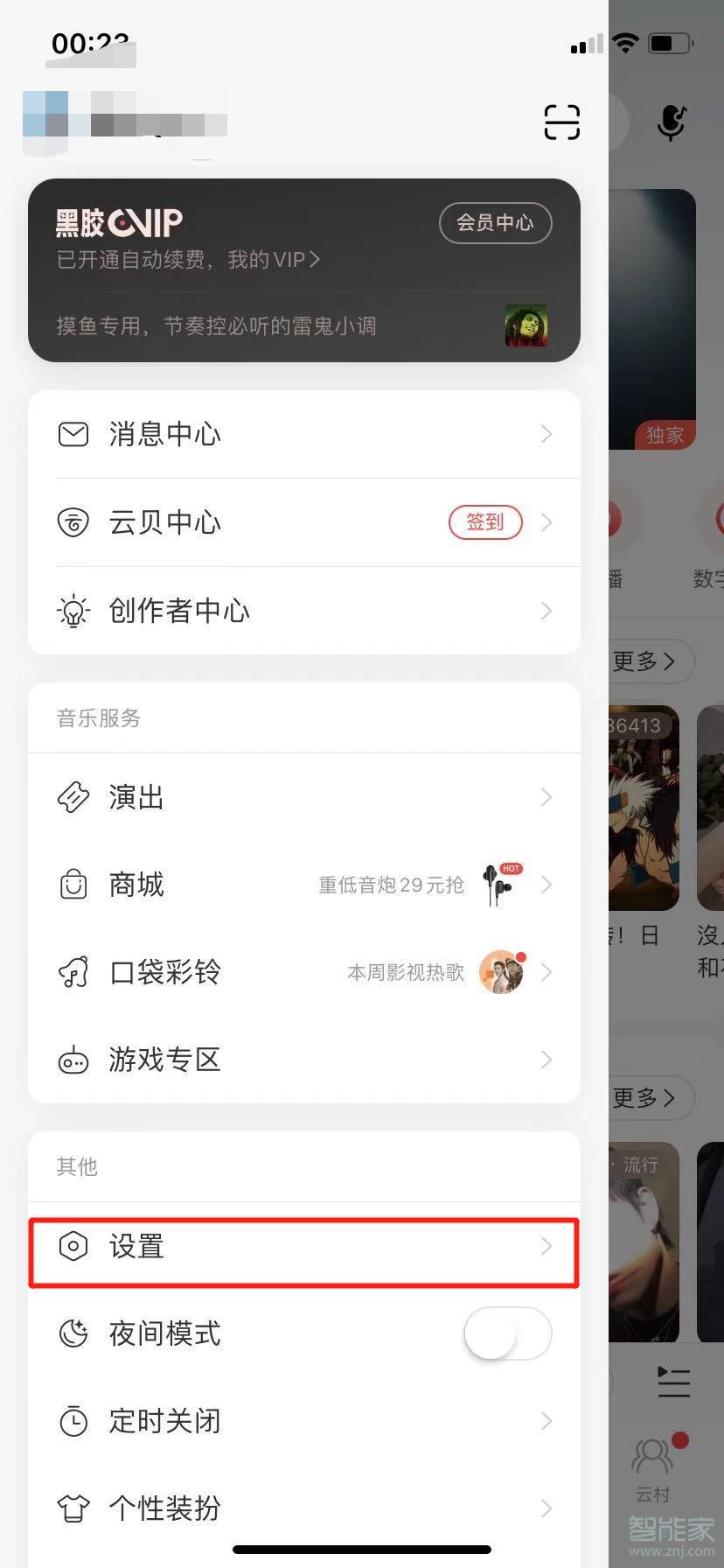724x1568 pixels.
Task: Select the 口袋彩铃 ringtone icon
Action: click(x=74, y=972)
